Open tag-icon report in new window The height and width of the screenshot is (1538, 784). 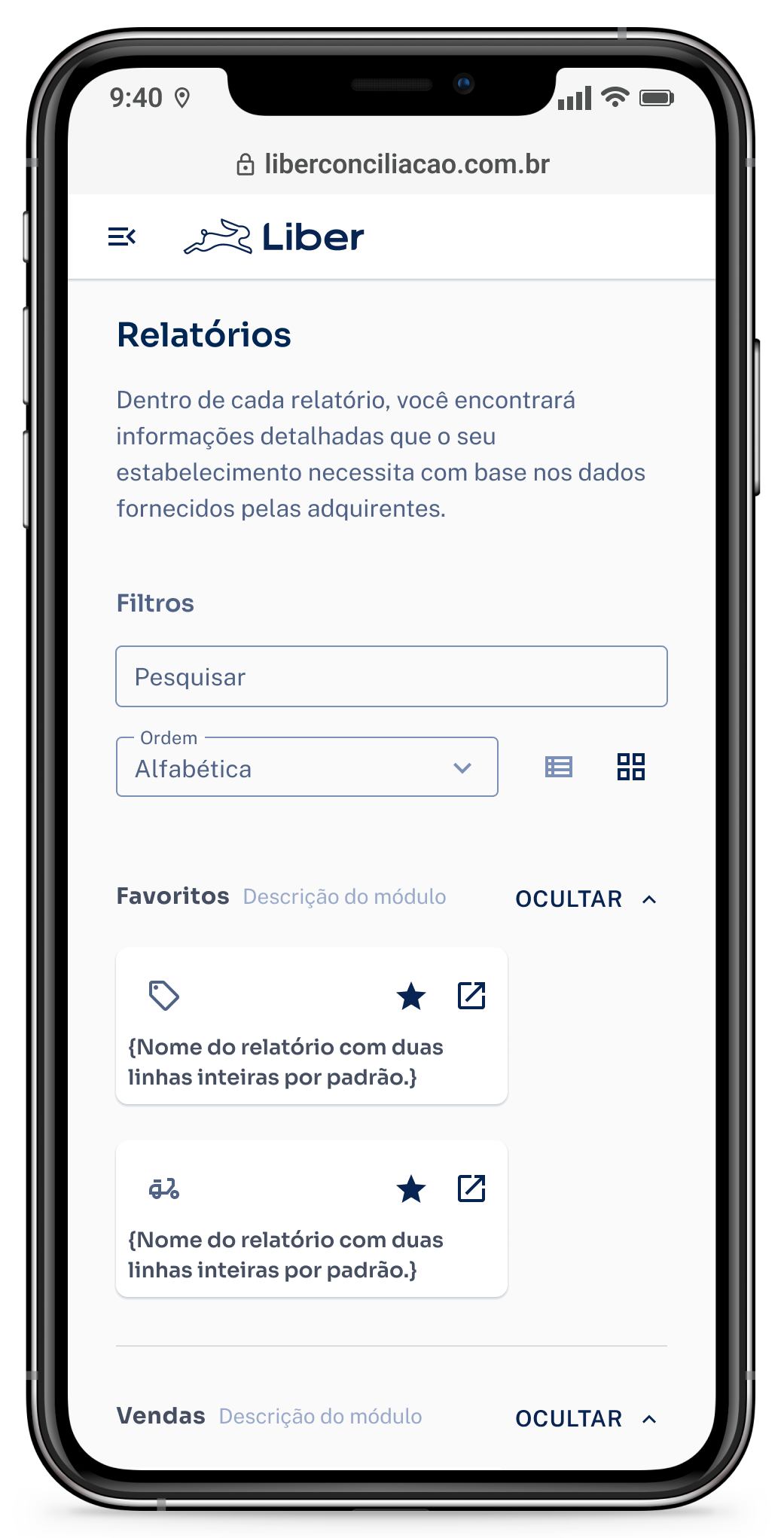click(471, 996)
